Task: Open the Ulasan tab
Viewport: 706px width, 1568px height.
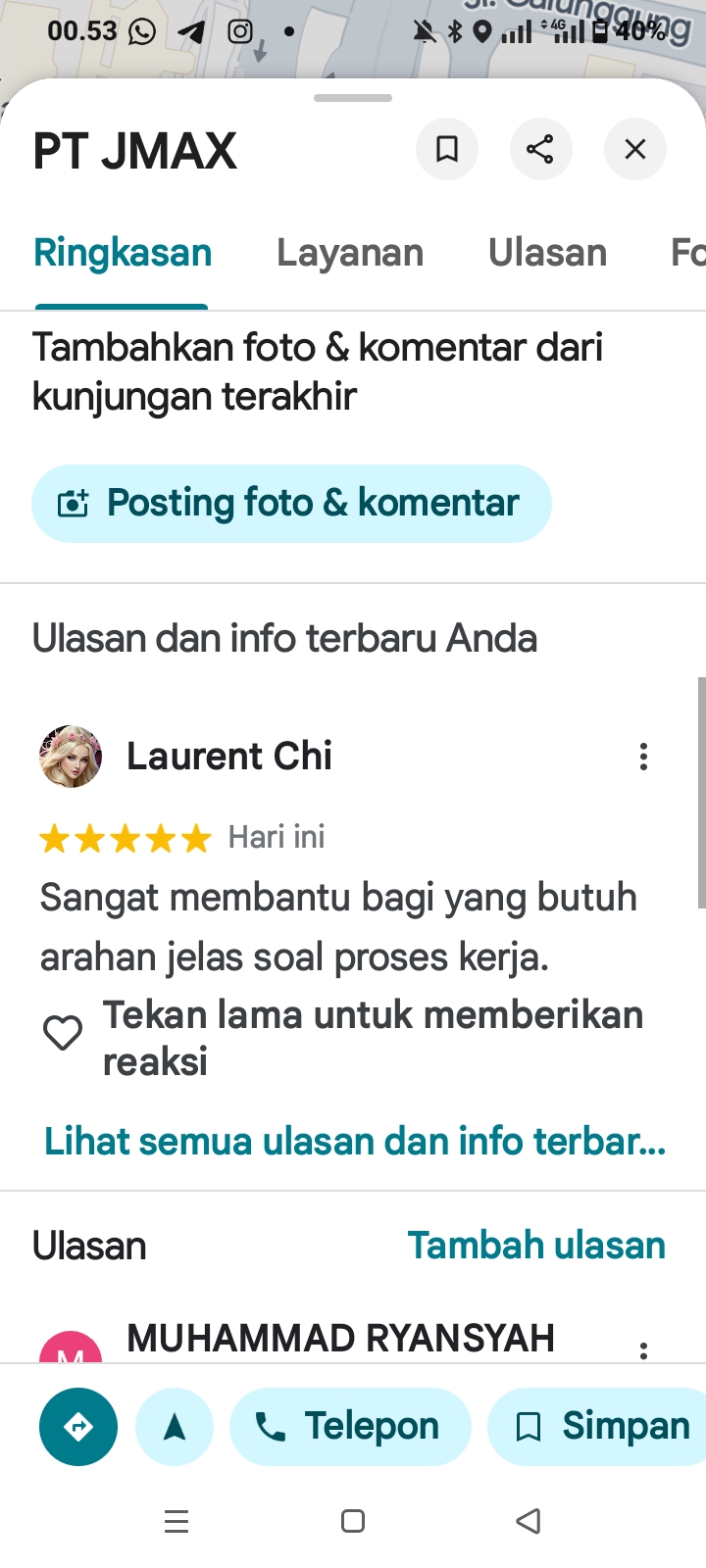Action: pos(547,253)
